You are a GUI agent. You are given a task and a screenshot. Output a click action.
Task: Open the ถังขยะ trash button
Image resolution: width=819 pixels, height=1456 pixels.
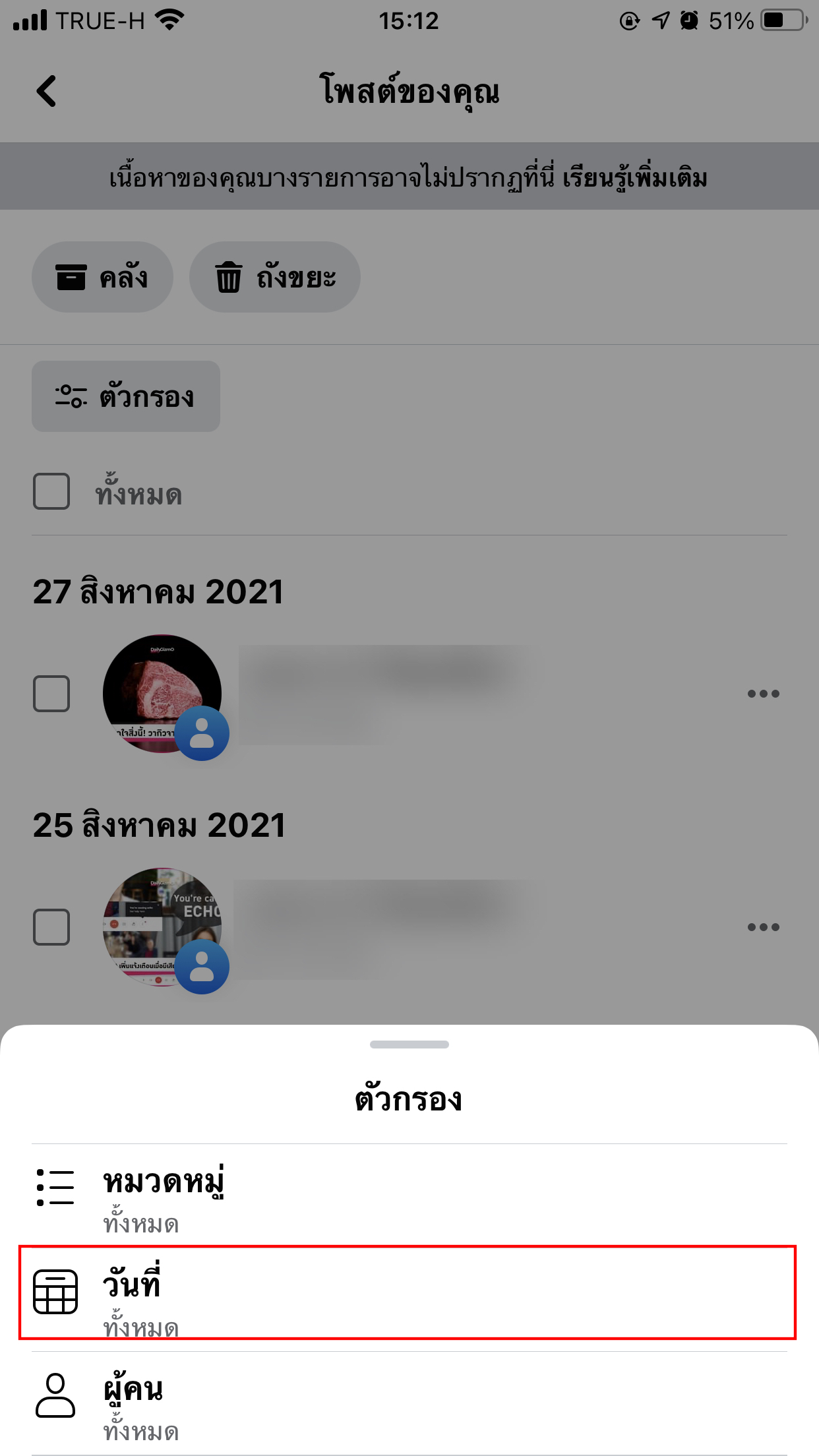(x=274, y=277)
